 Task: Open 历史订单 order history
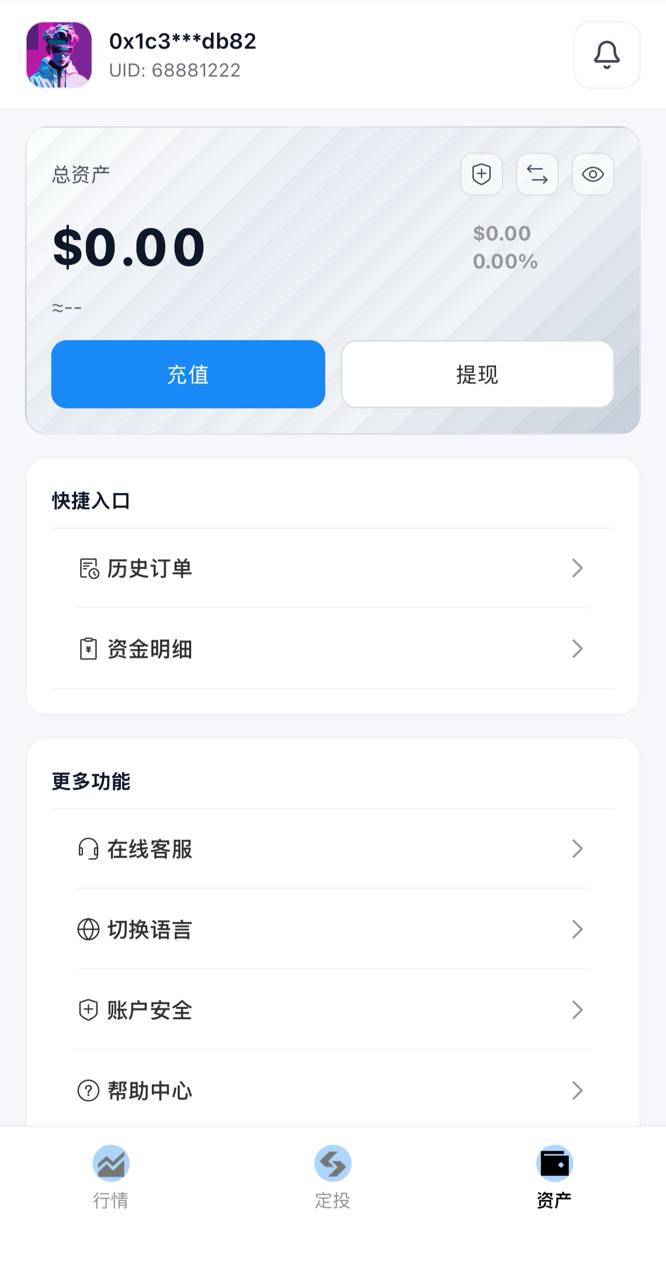[332, 568]
